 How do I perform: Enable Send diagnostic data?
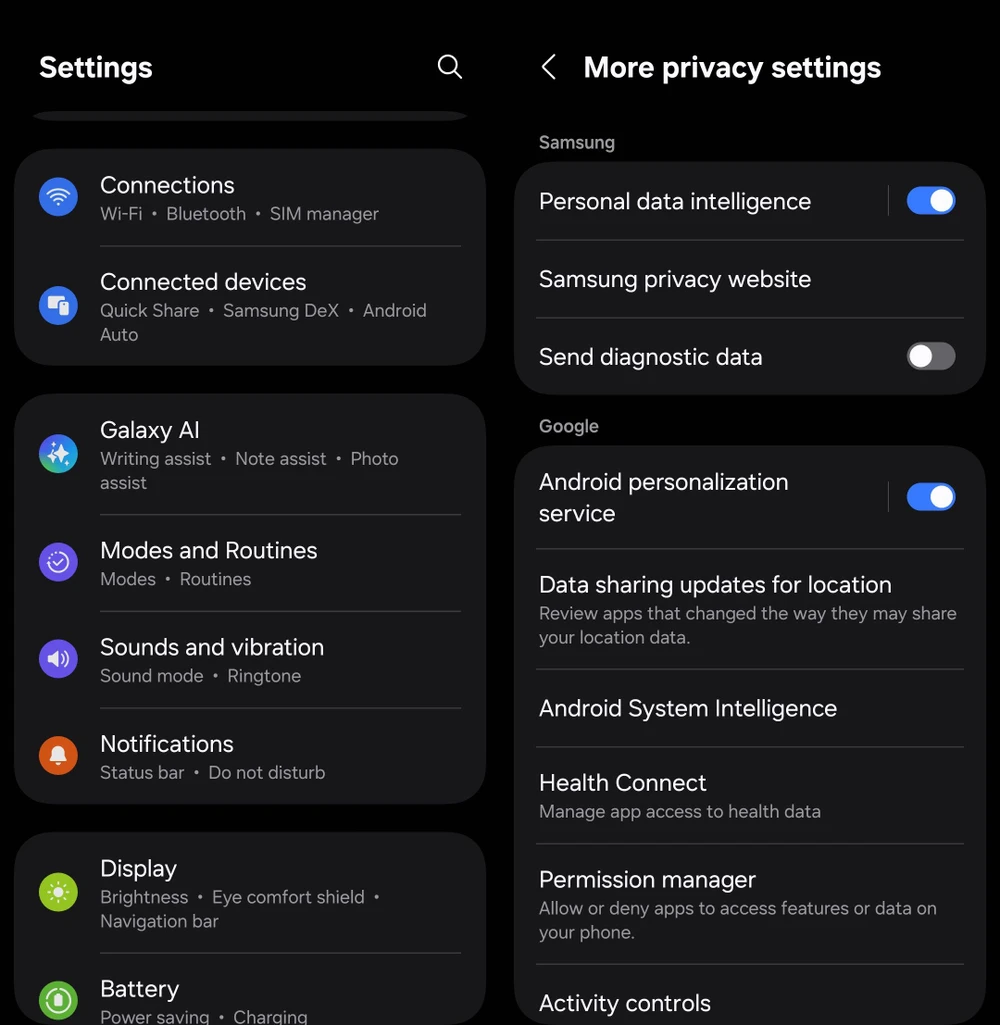(930, 357)
